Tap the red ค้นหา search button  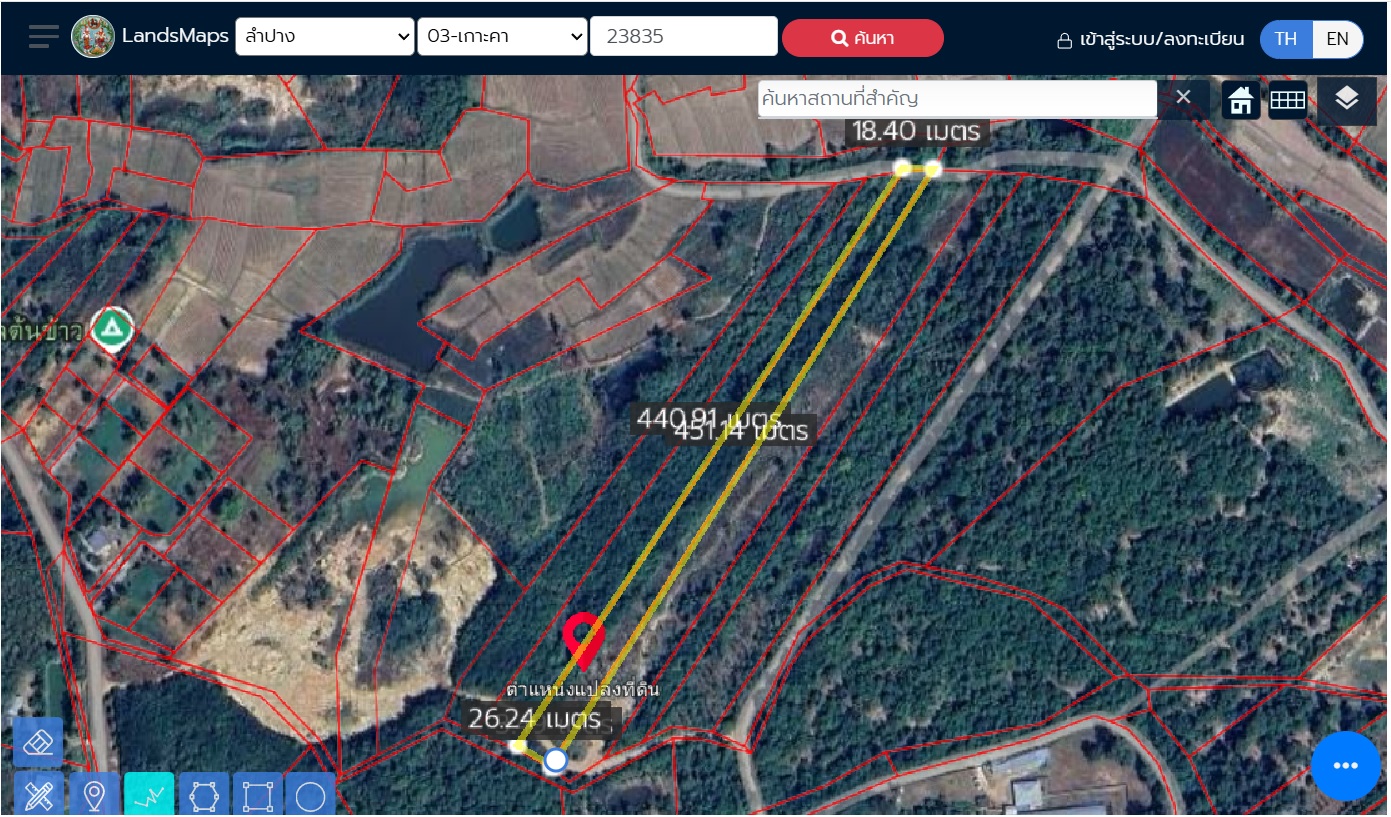(862, 38)
